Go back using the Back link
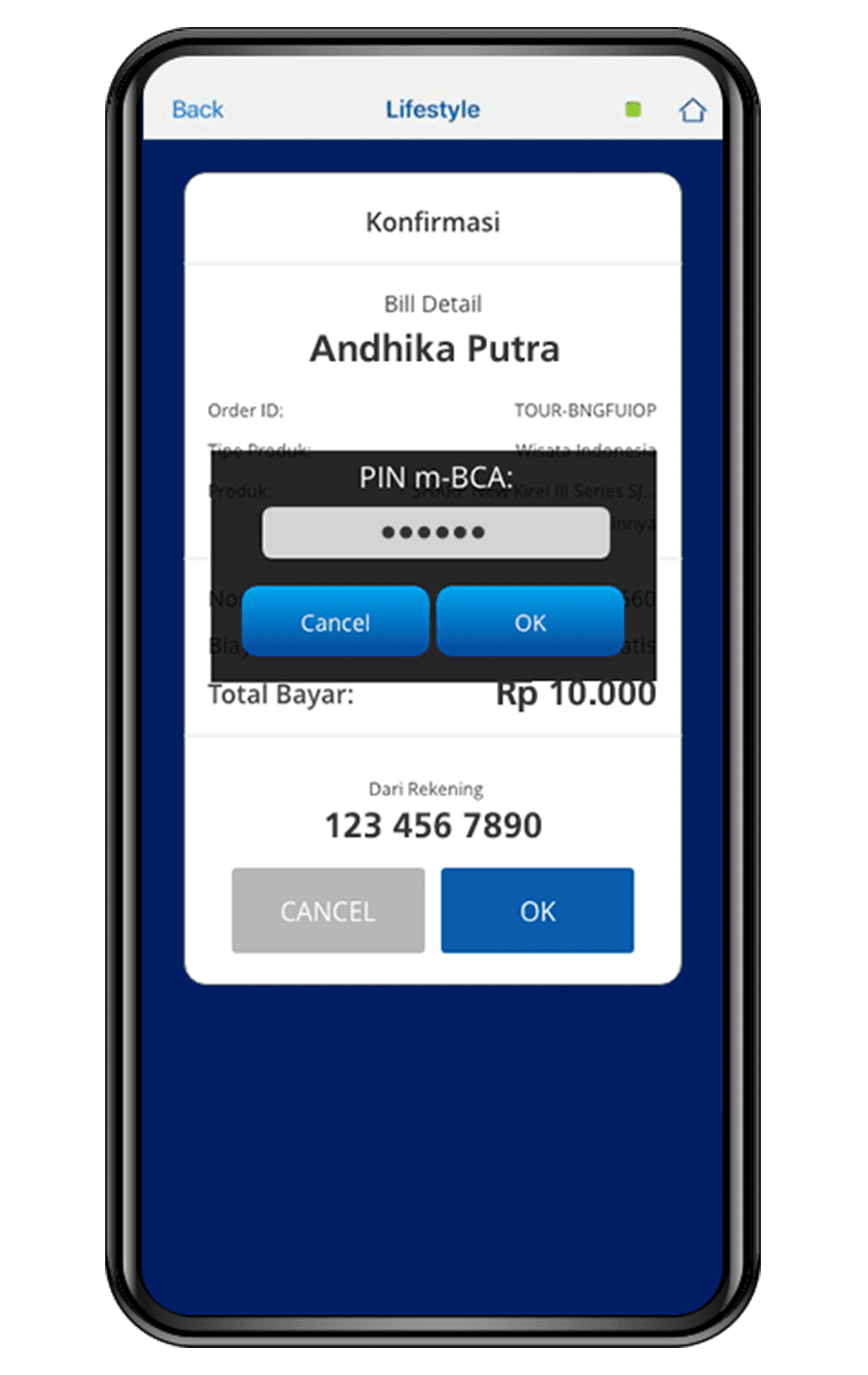Screen dimensions: 868x1375 tap(198, 110)
